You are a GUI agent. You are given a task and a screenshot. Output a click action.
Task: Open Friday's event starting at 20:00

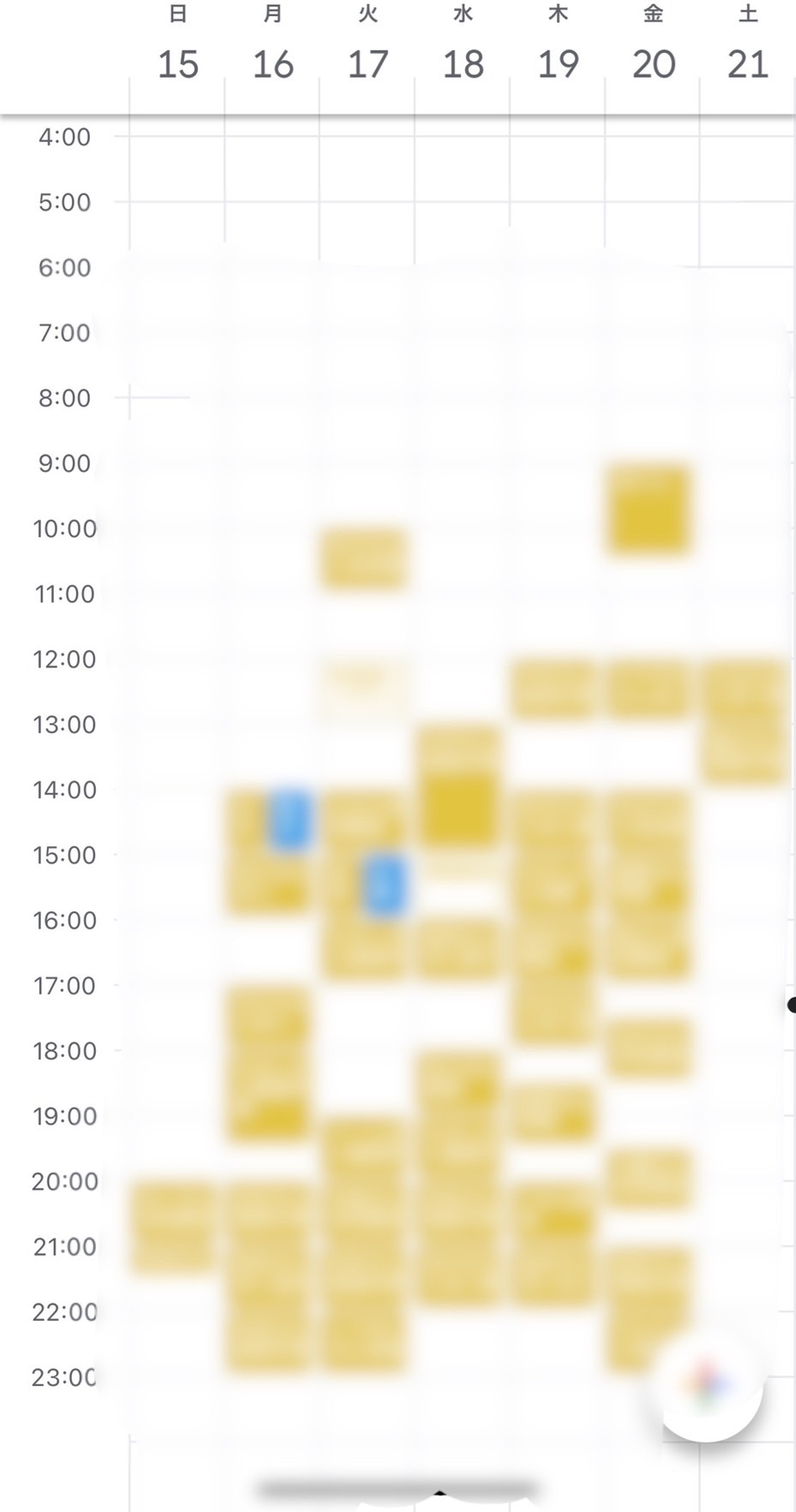tap(648, 1179)
